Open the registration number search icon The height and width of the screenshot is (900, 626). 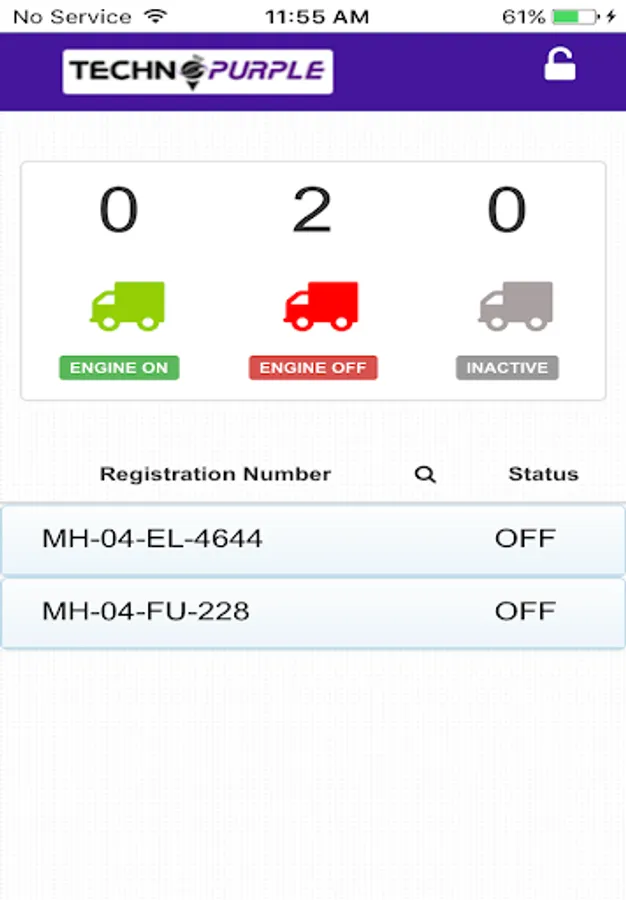(x=425, y=475)
